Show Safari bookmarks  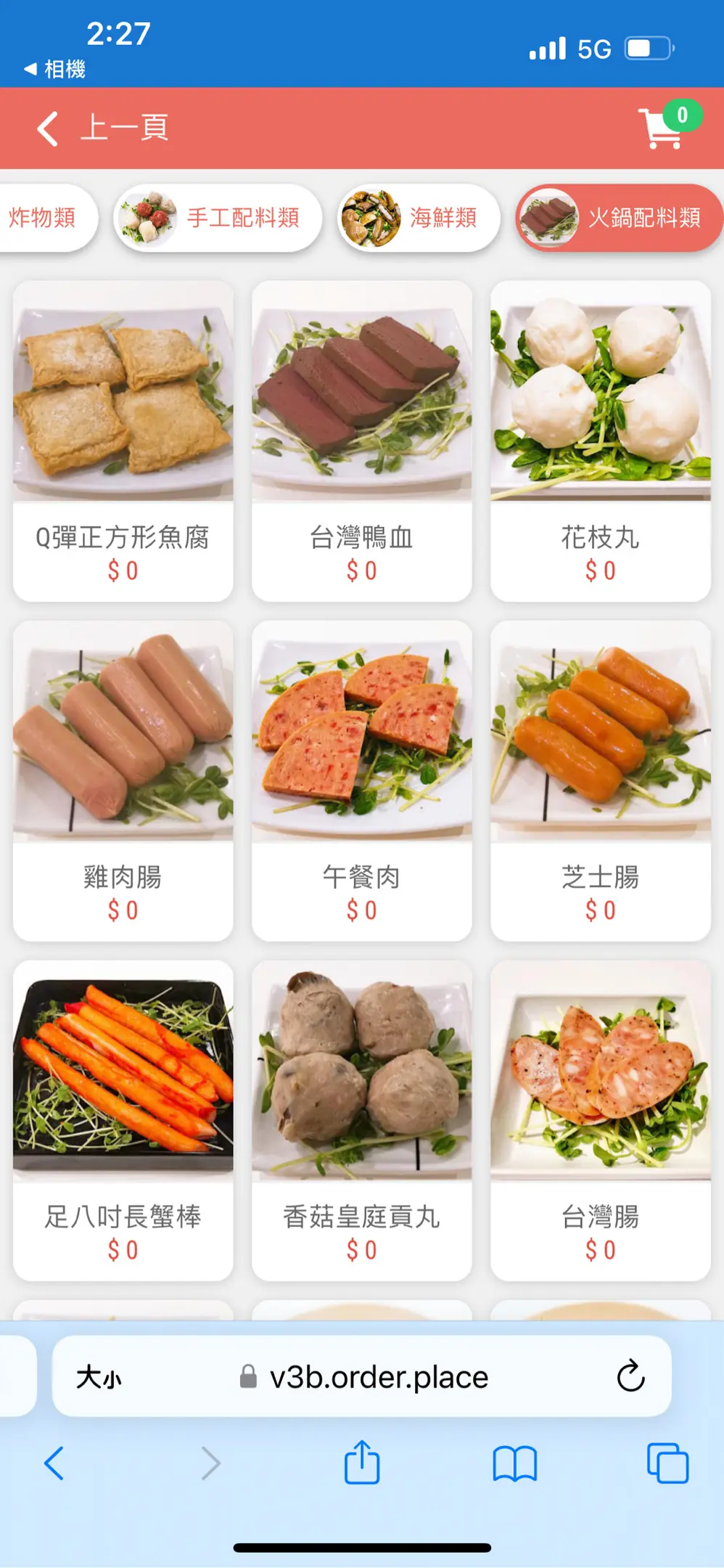(514, 1463)
